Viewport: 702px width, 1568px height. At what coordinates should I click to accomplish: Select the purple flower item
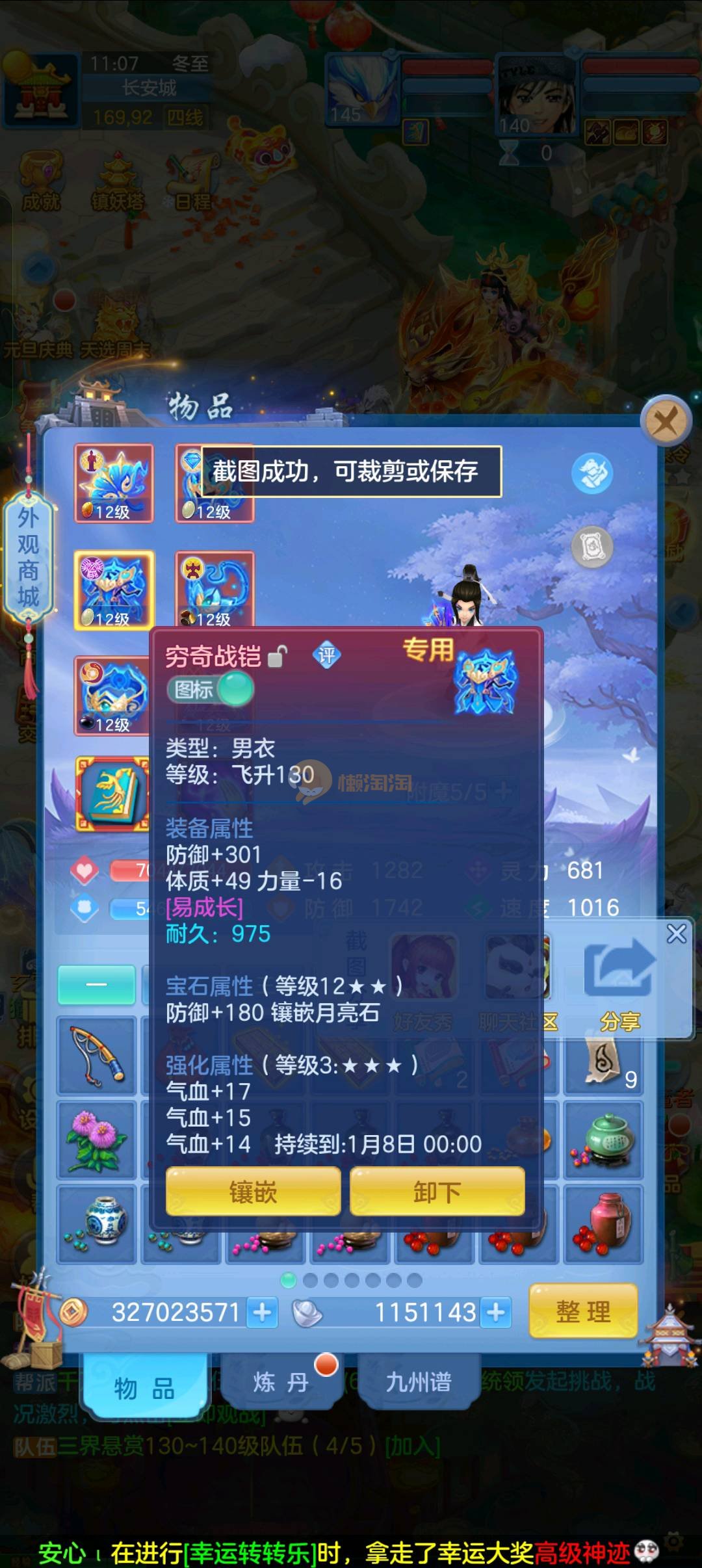pos(96,1140)
